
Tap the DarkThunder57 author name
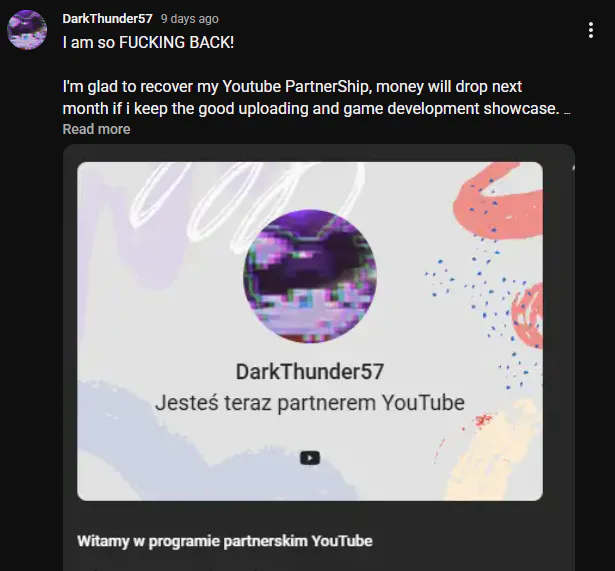click(107, 19)
